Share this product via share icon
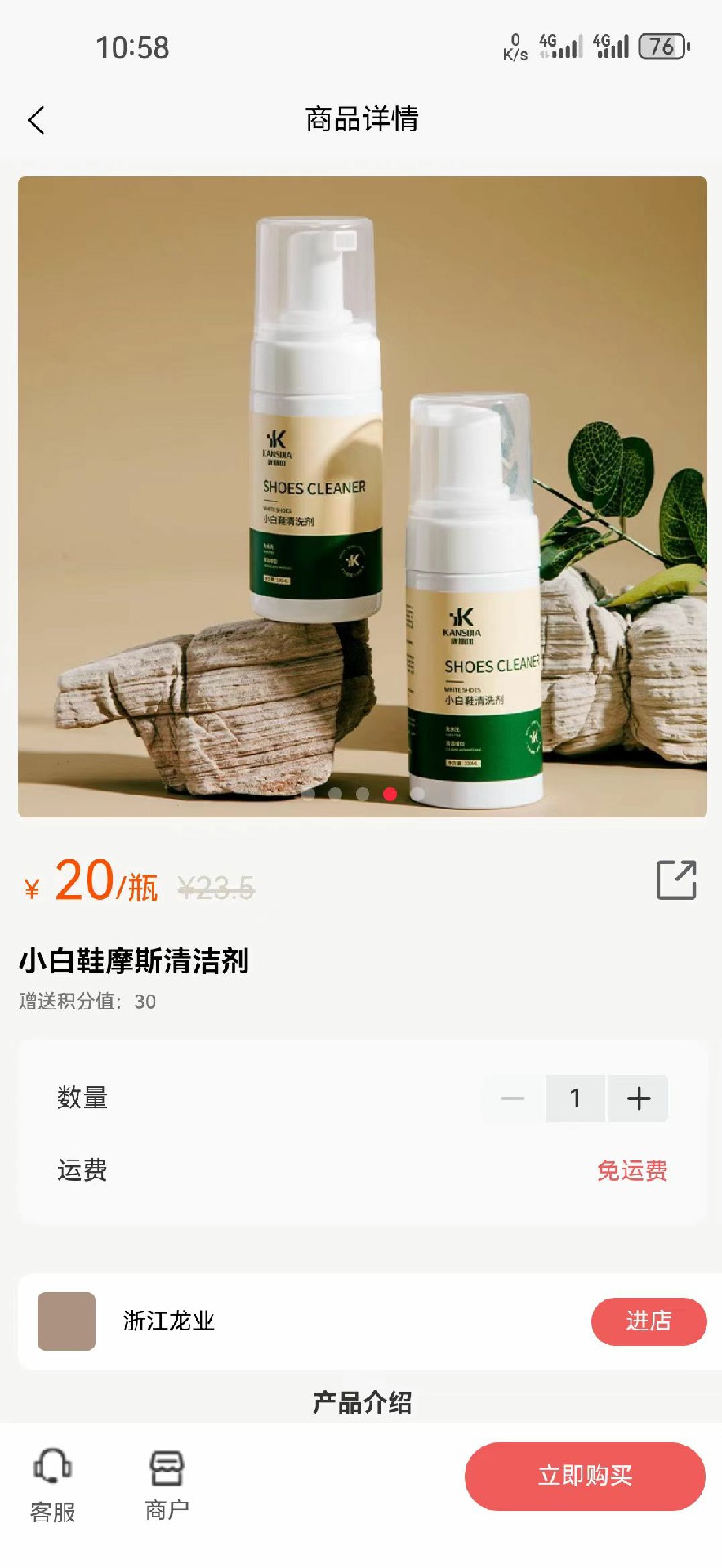Viewport: 722px width, 1568px height. click(676, 880)
